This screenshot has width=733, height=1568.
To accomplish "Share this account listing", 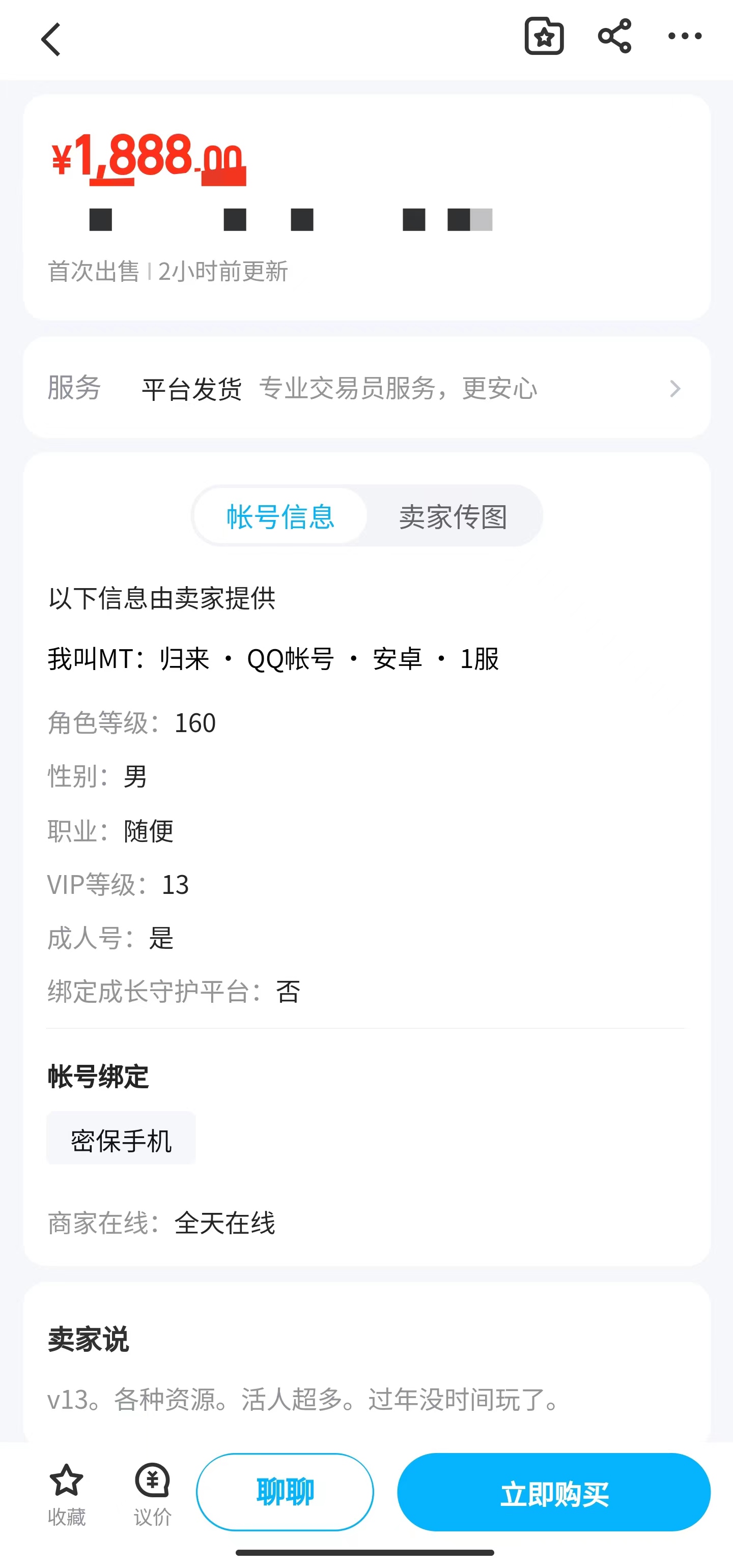I will tap(614, 37).
